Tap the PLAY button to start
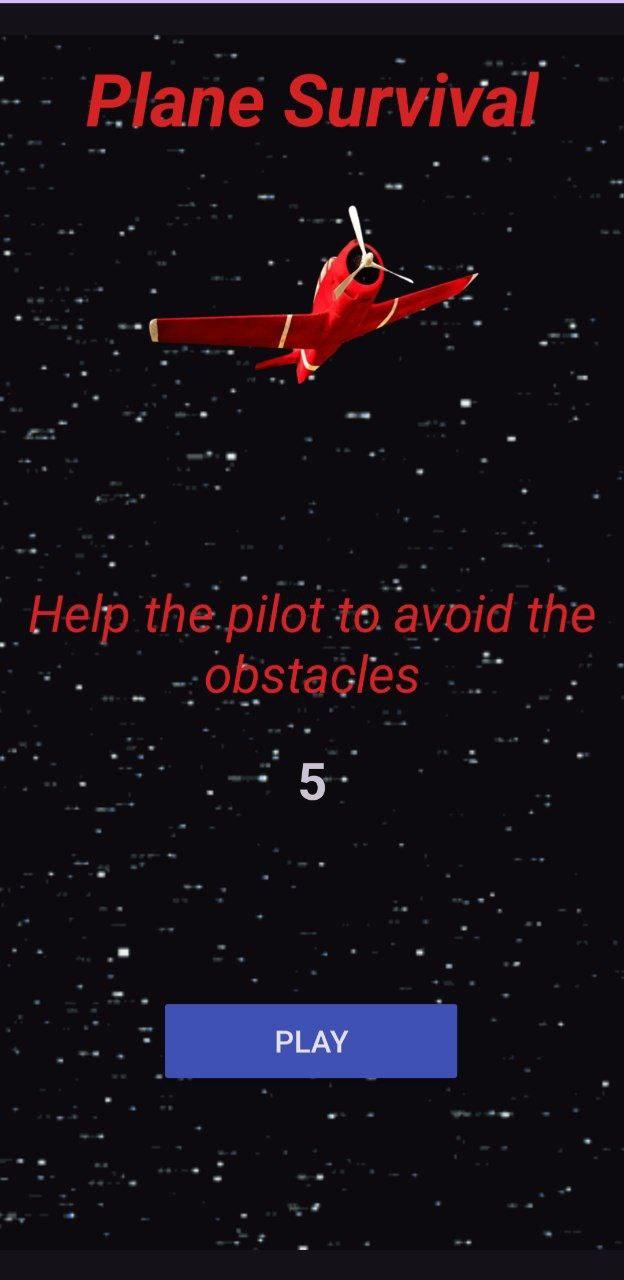624x1280 pixels. pyautogui.click(x=311, y=1041)
